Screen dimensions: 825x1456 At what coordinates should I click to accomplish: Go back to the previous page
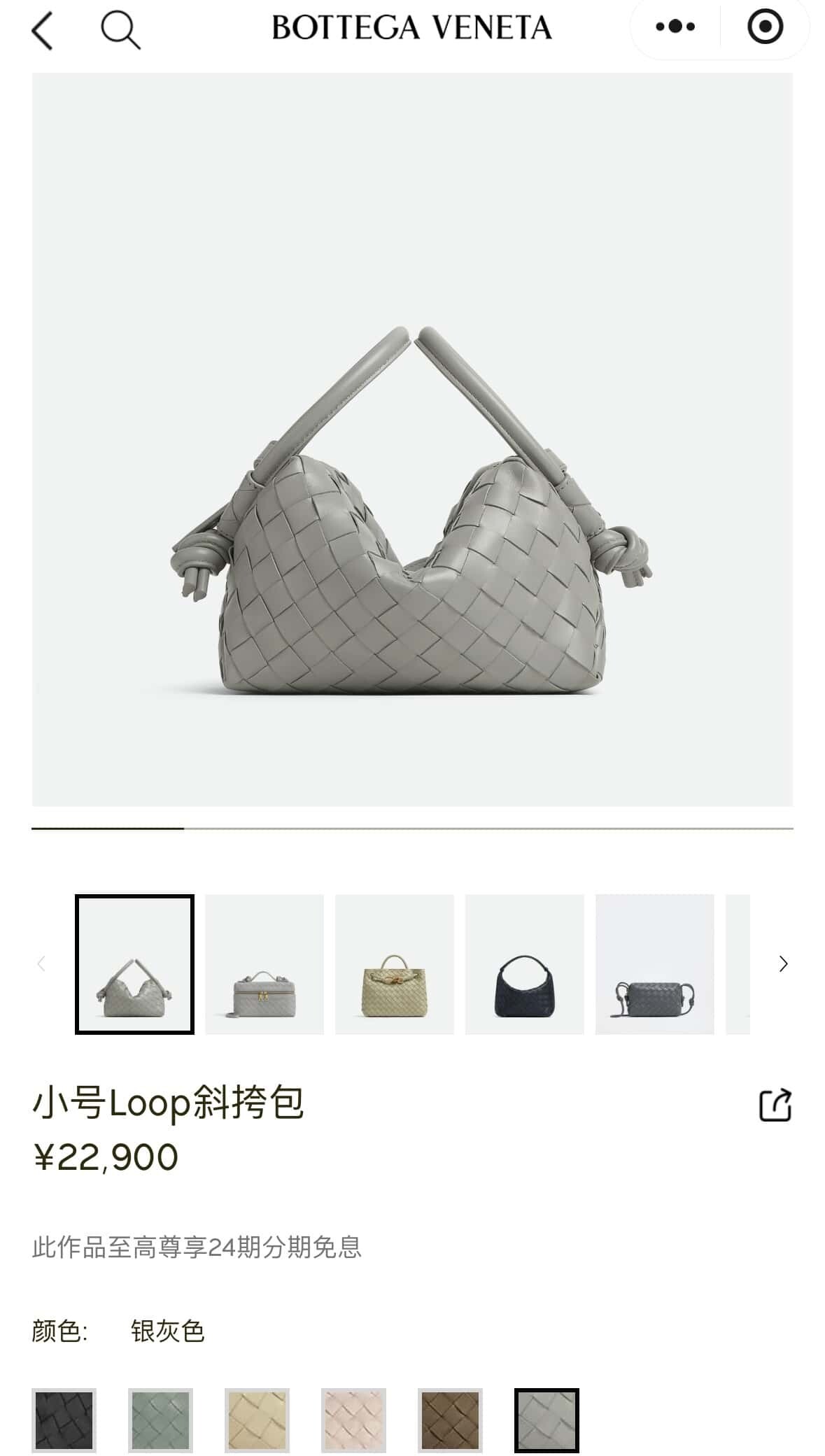[x=42, y=31]
